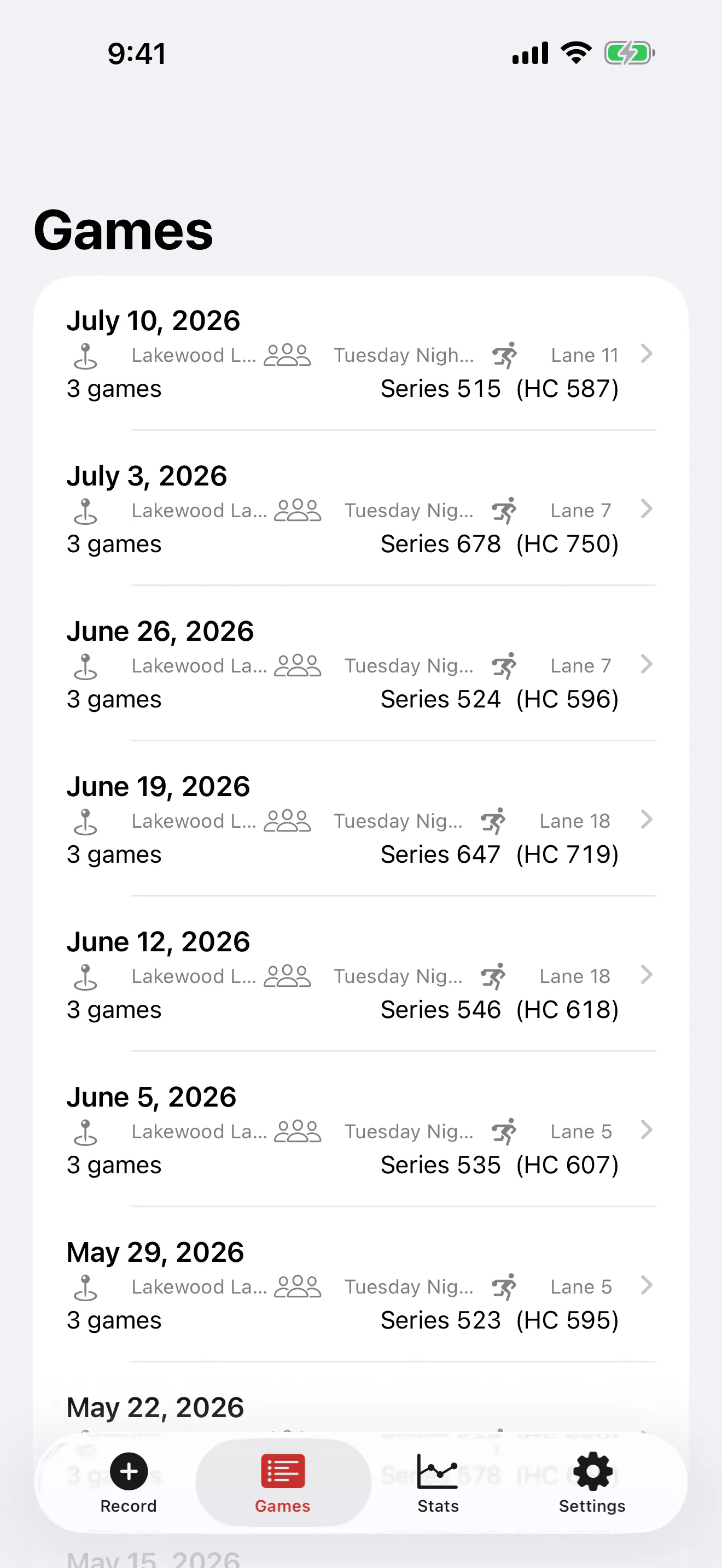Viewport: 722px width, 1568px height.
Task: View the May 29, 2026 session
Action: tap(361, 1284)
